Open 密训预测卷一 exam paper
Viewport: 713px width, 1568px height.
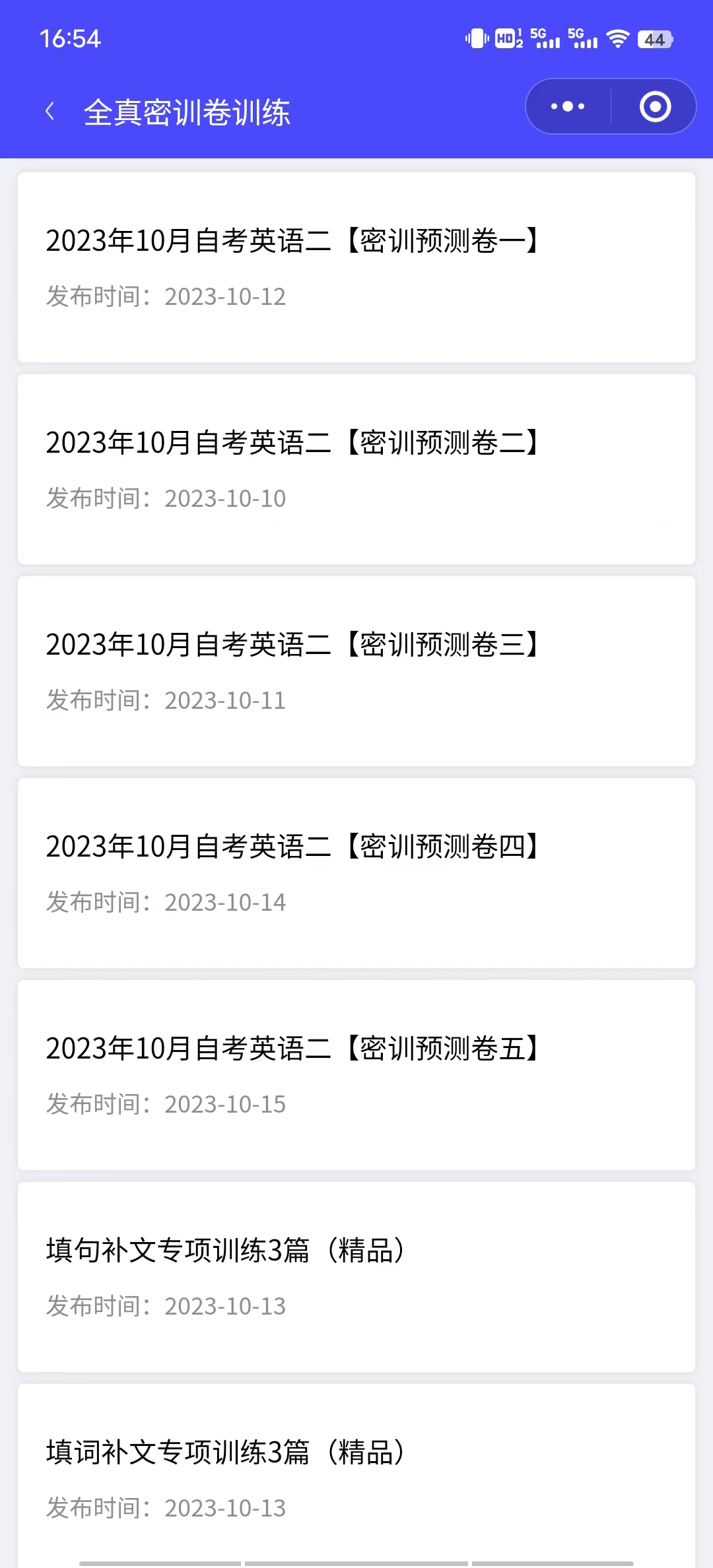(x=356, y=267)
